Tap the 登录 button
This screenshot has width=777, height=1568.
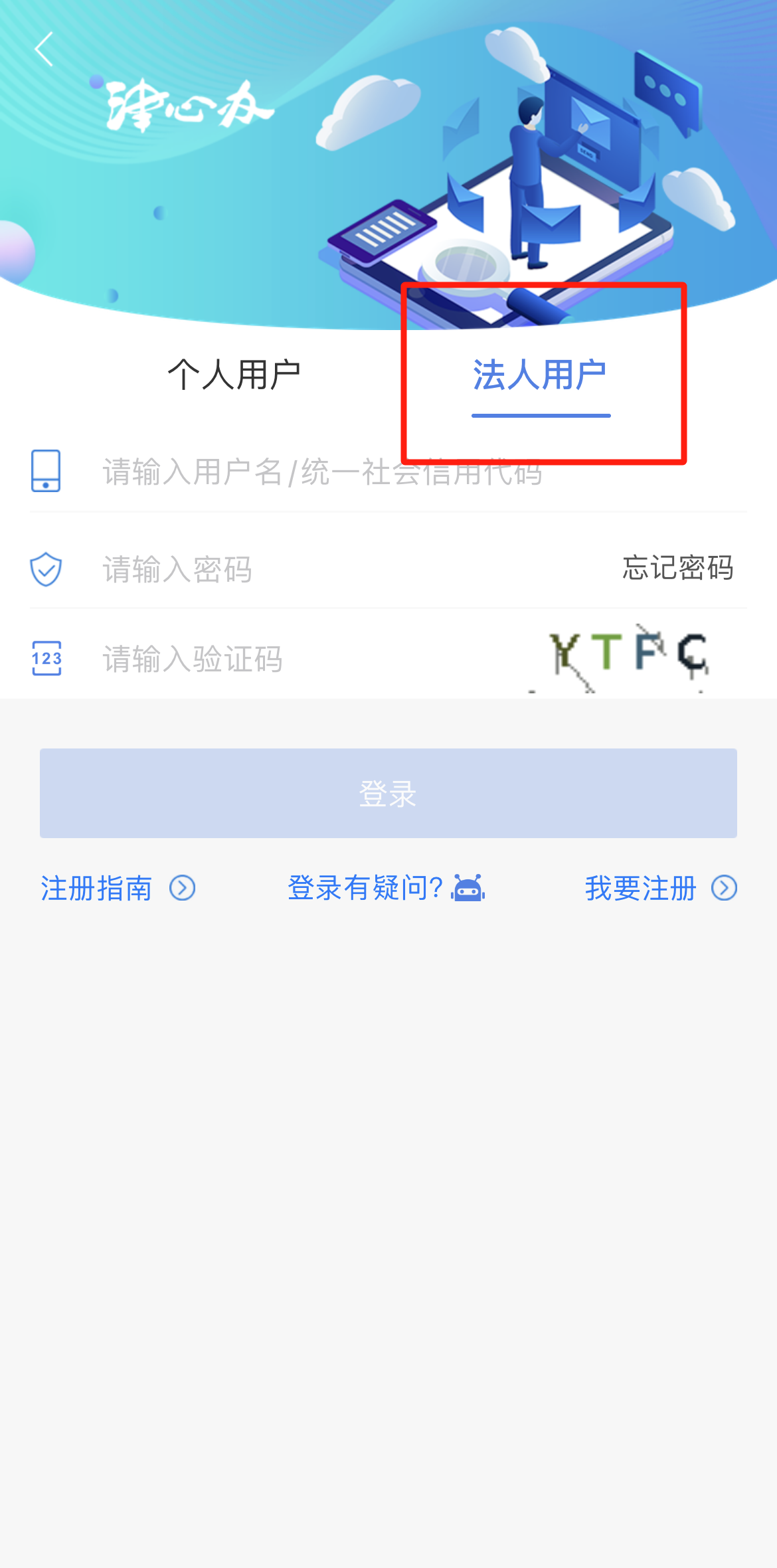[388, 793]
